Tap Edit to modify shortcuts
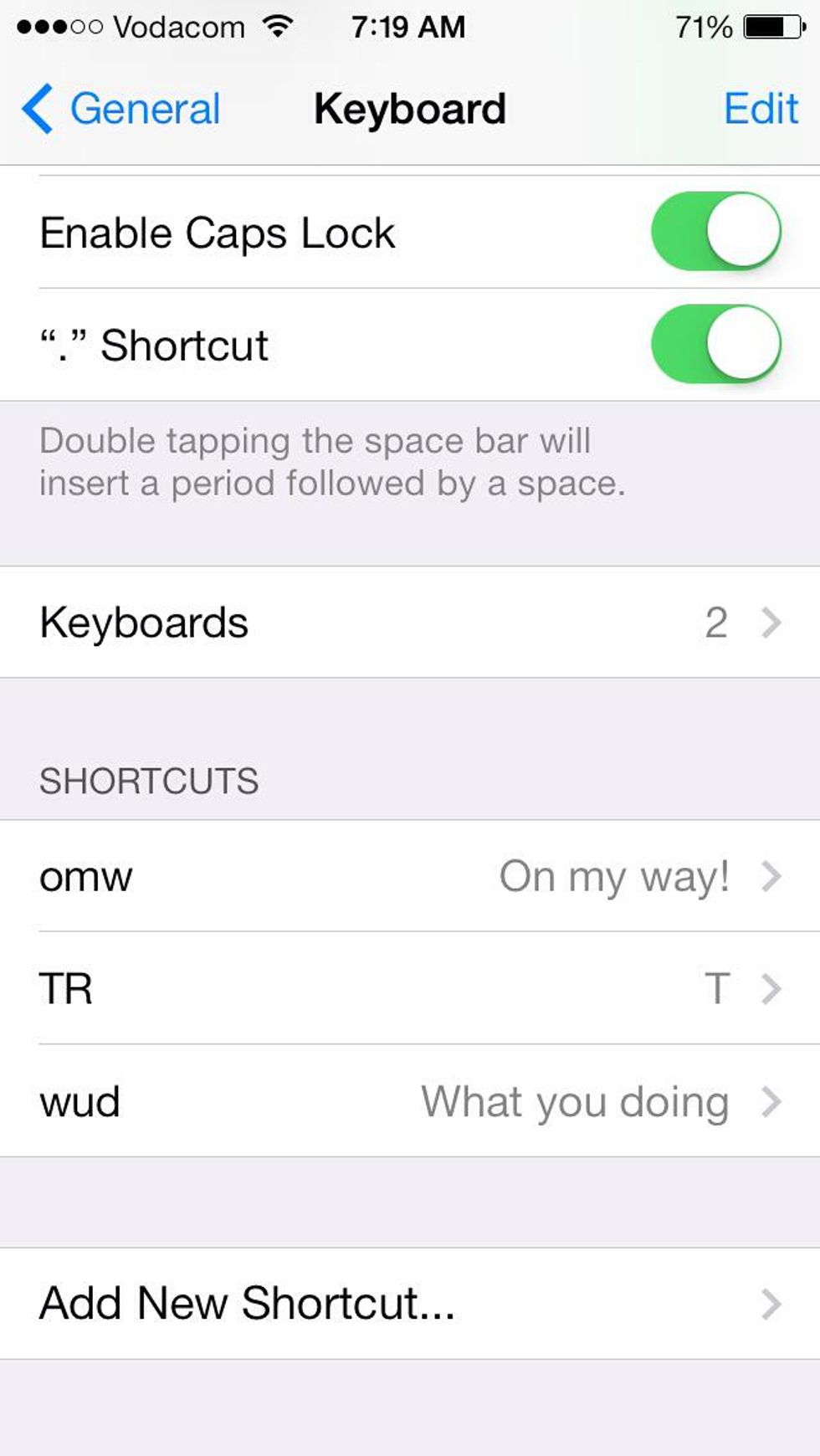 [x=760, y=109]
